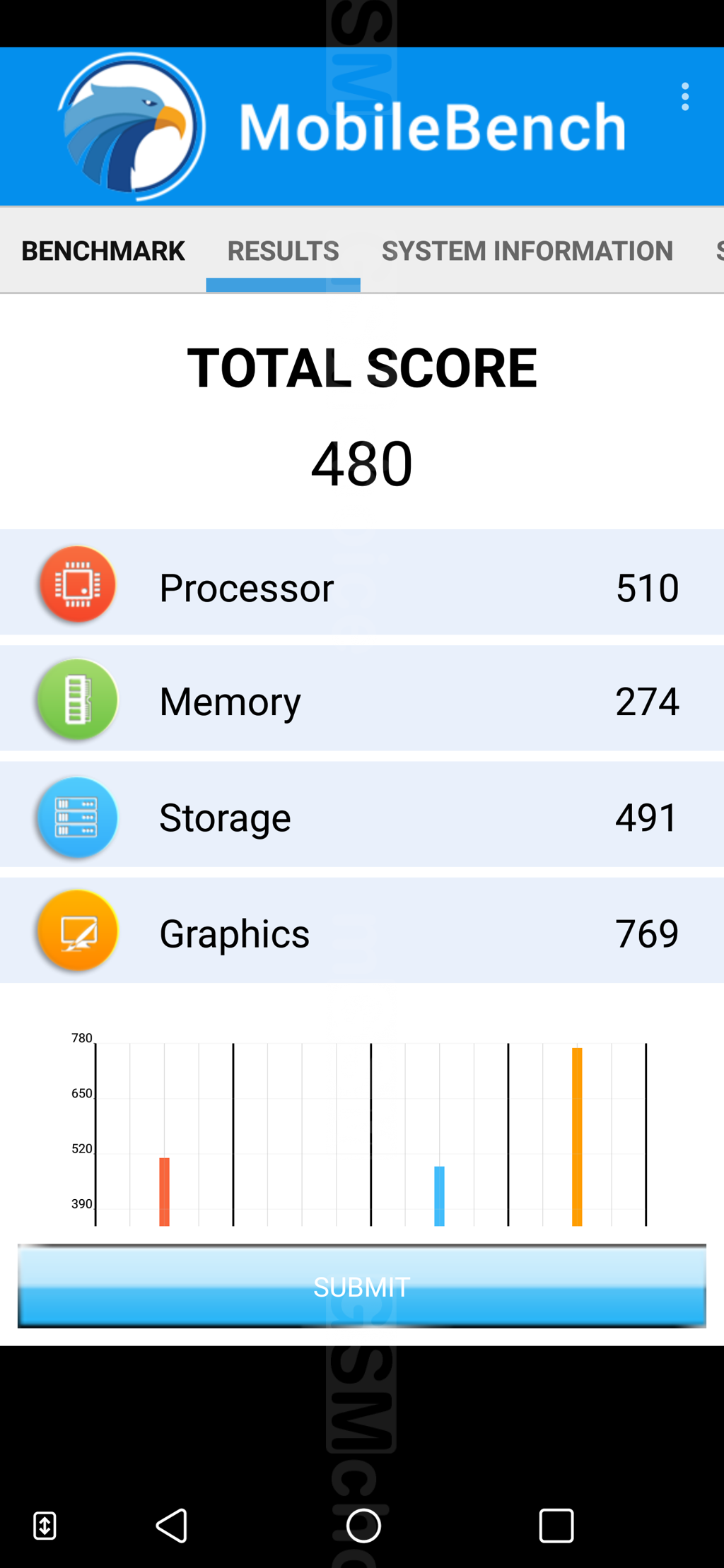Switch to the Benchmark tab
The image size is (724, 1568).
pos(103,251)
